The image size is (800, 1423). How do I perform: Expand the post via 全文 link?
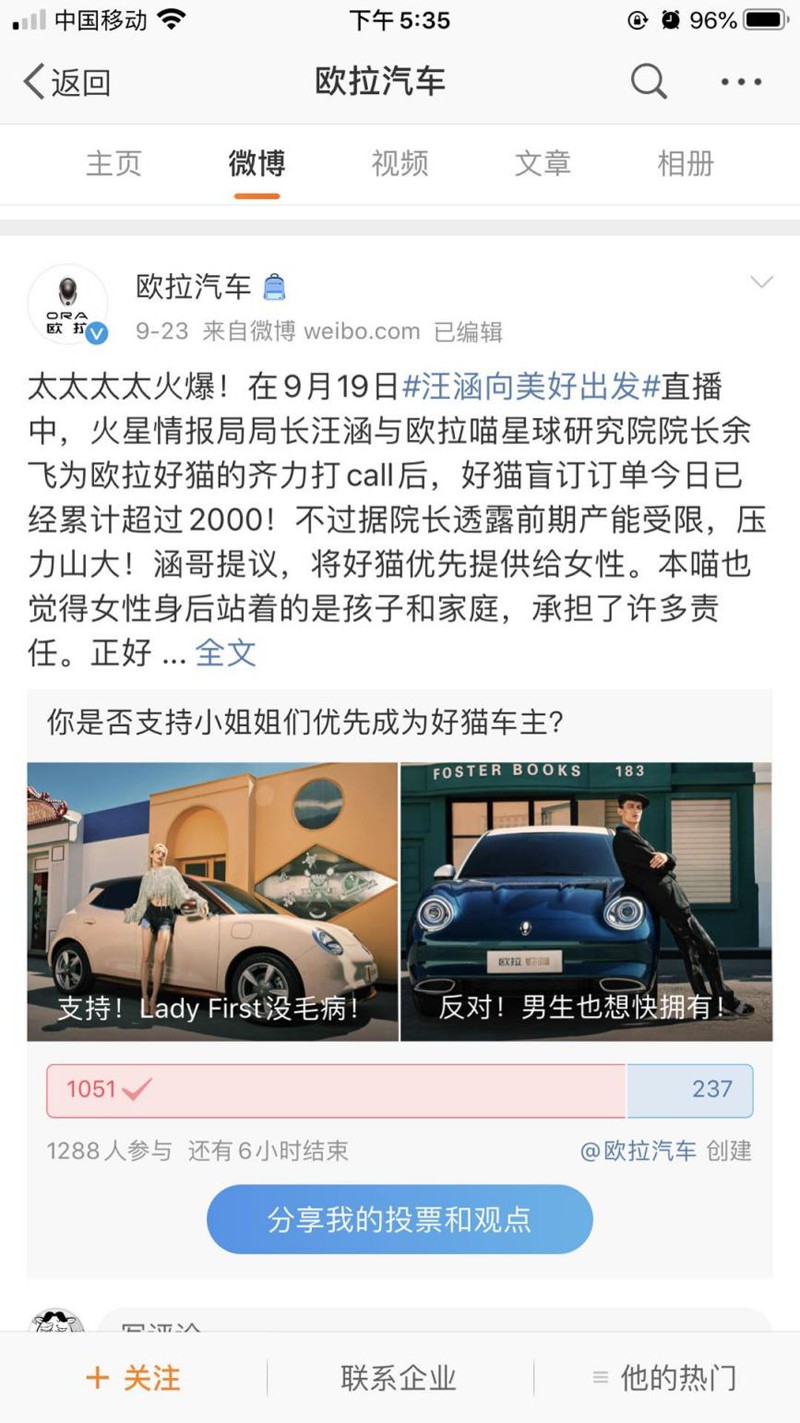225,653
